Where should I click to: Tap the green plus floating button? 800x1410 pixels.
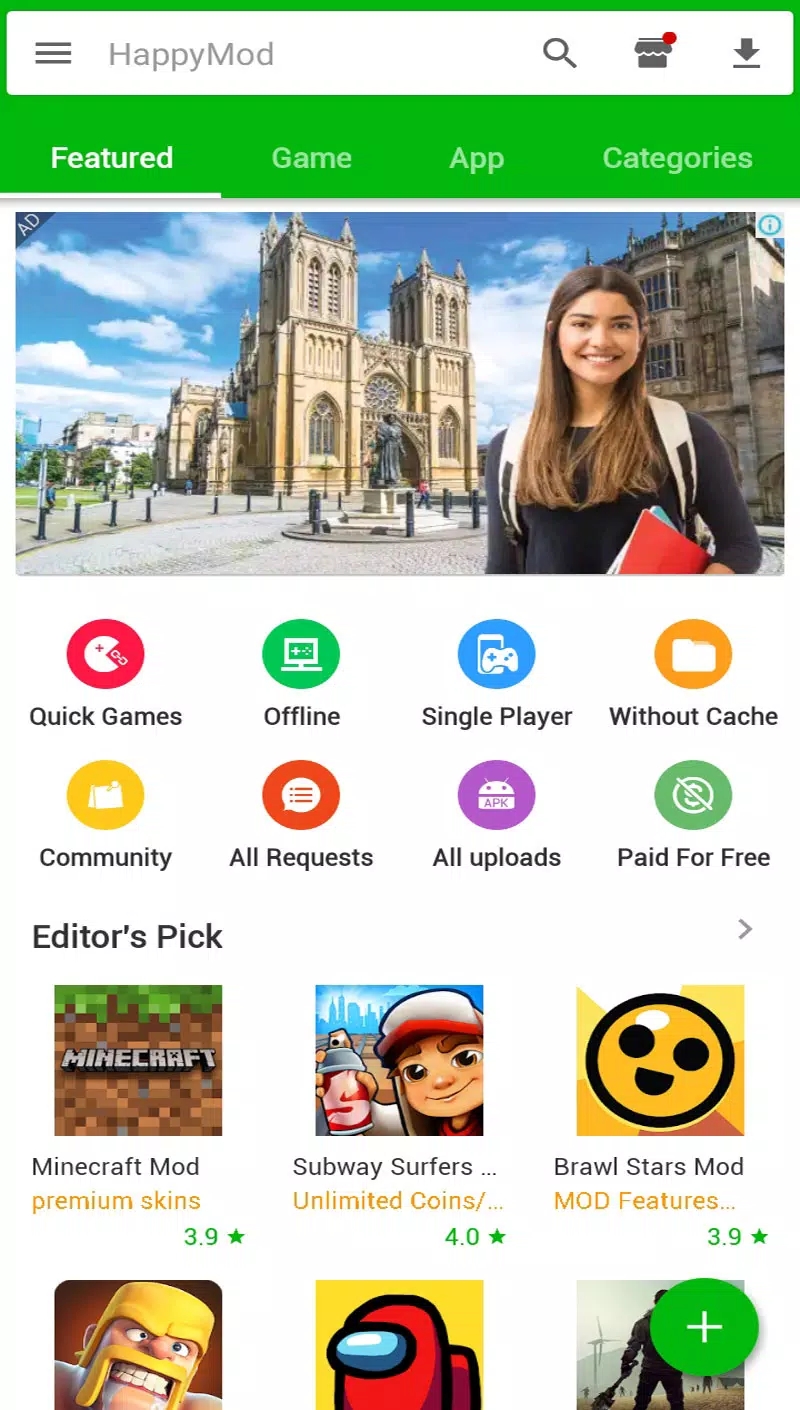click(704, 1327)
